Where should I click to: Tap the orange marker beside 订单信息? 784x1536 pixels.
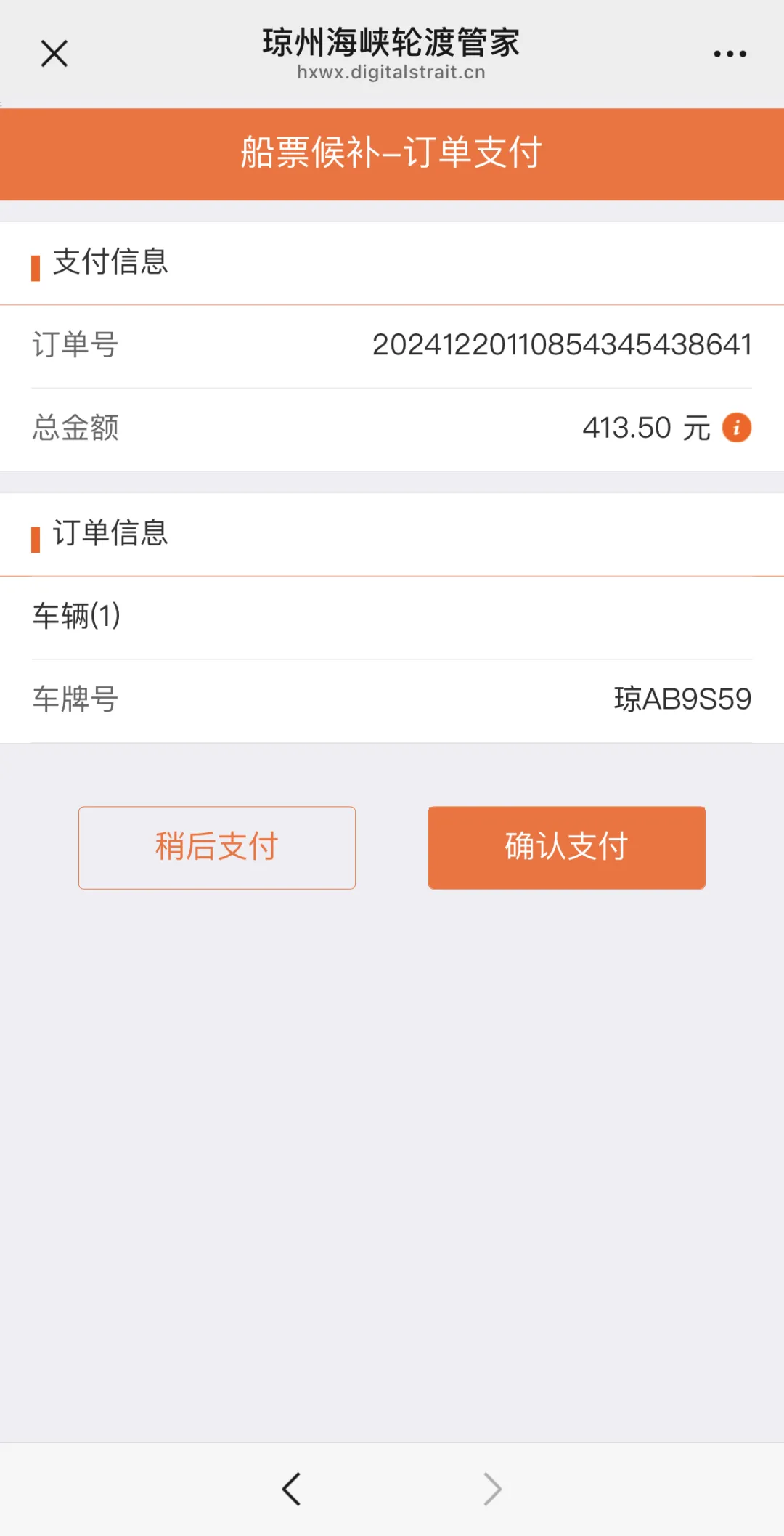(35, 536)
